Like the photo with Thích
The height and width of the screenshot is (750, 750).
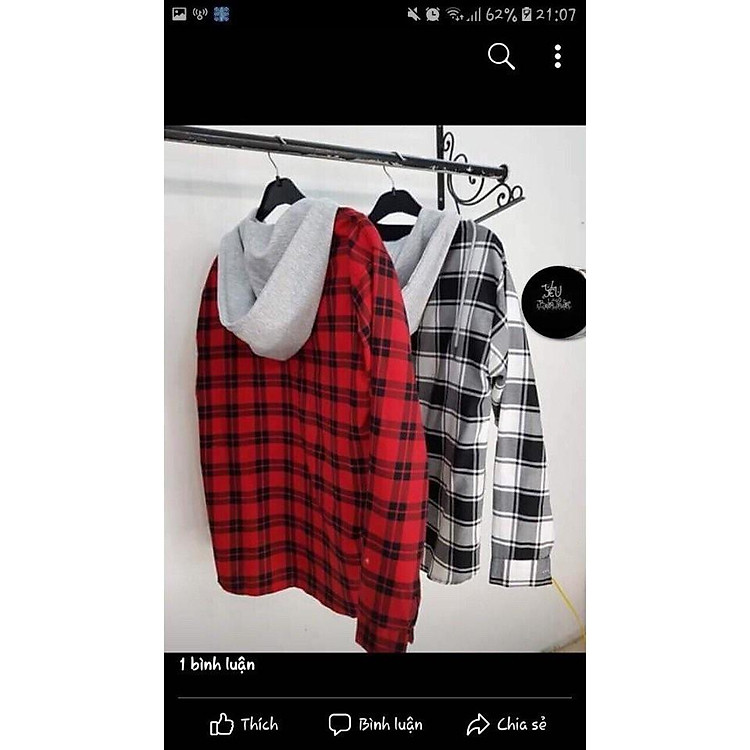244,724
